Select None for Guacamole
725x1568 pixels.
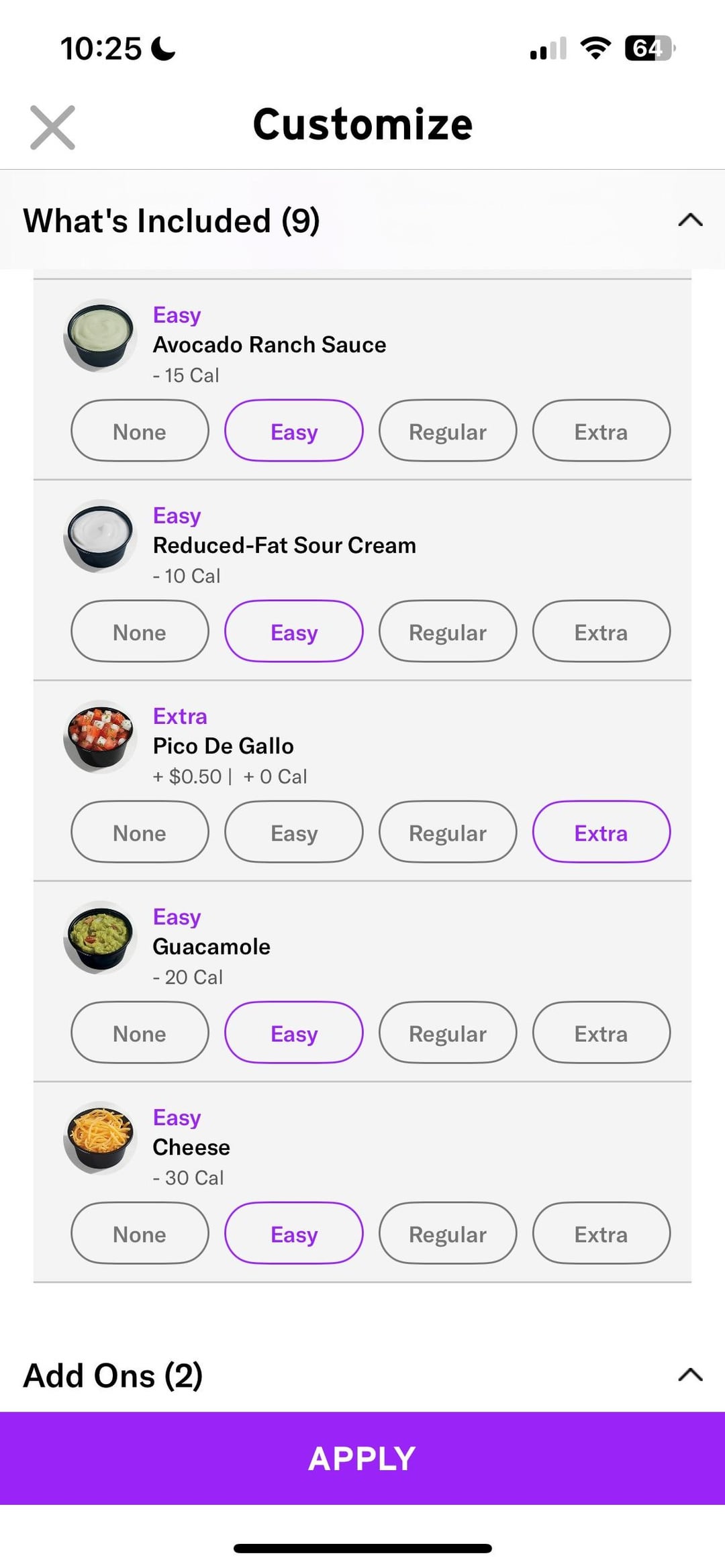[x=140, y=1033]
